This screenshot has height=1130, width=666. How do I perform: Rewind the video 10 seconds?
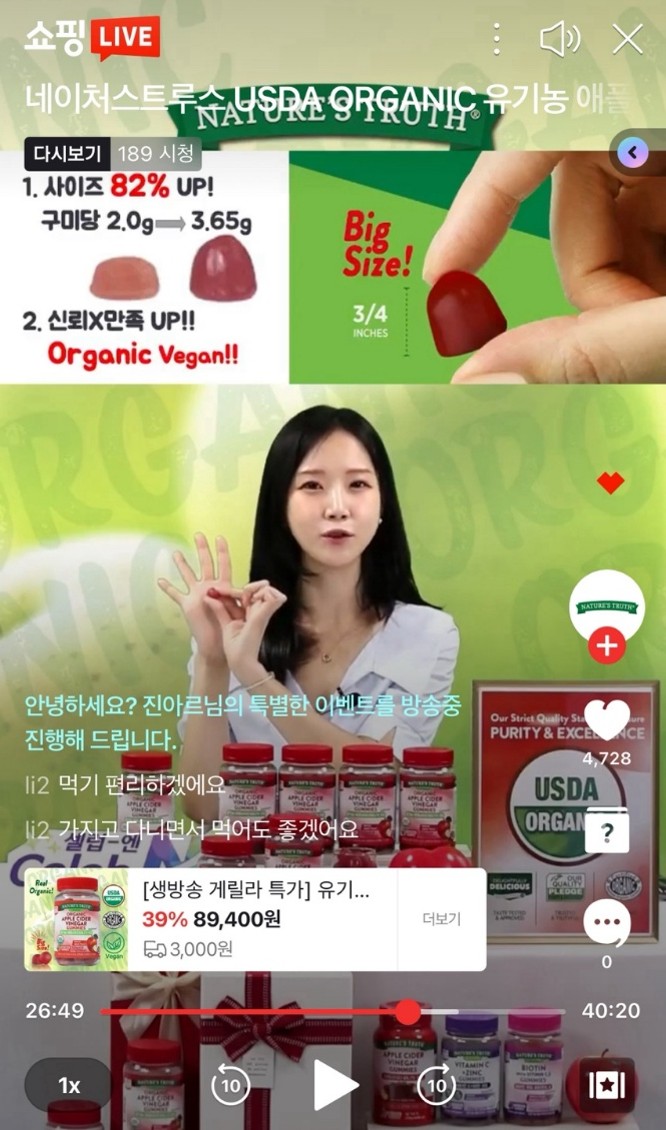[x=231, y=1085]
